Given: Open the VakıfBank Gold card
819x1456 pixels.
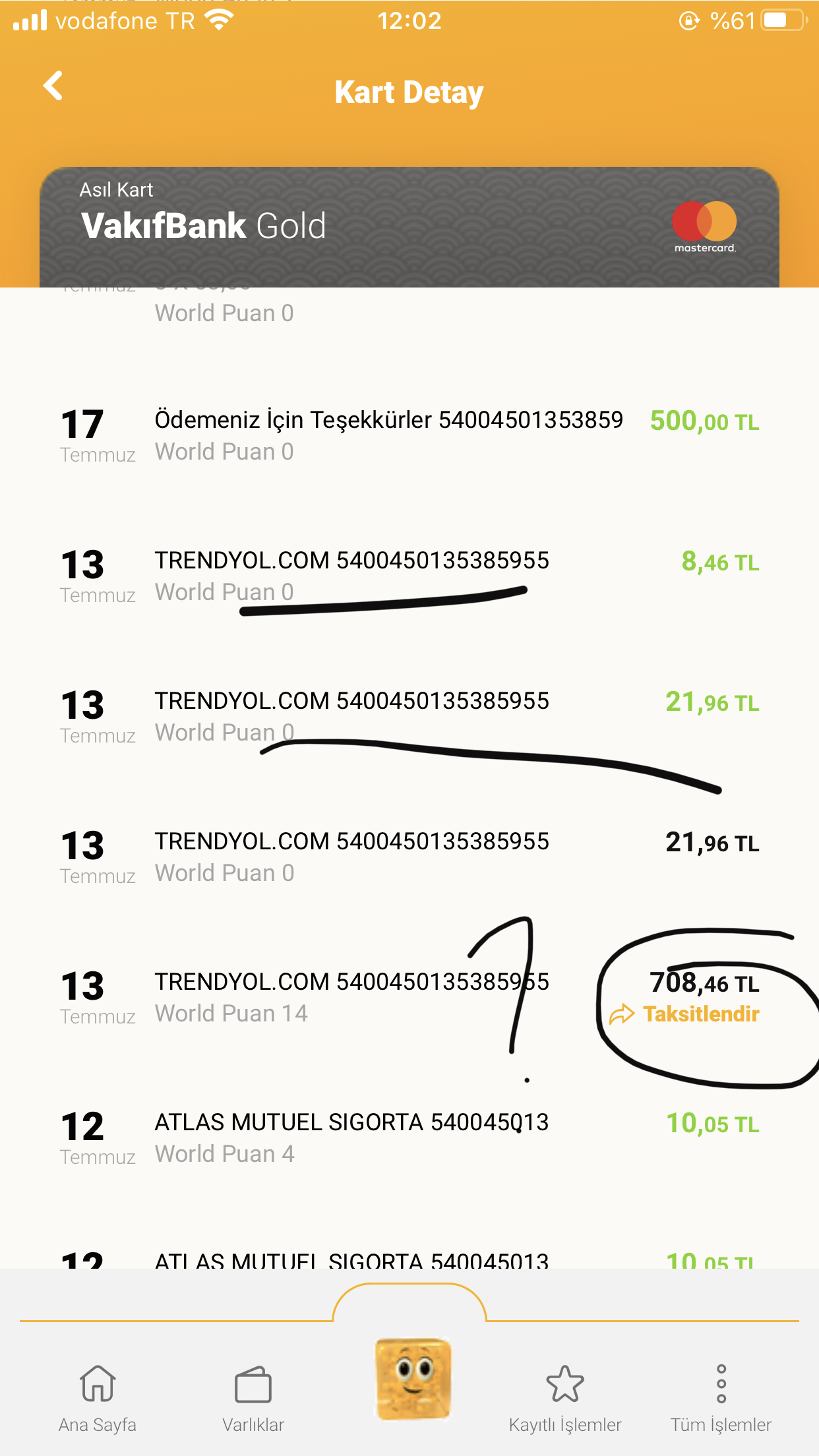Looking at the screenshot, I should coord(409,226).
